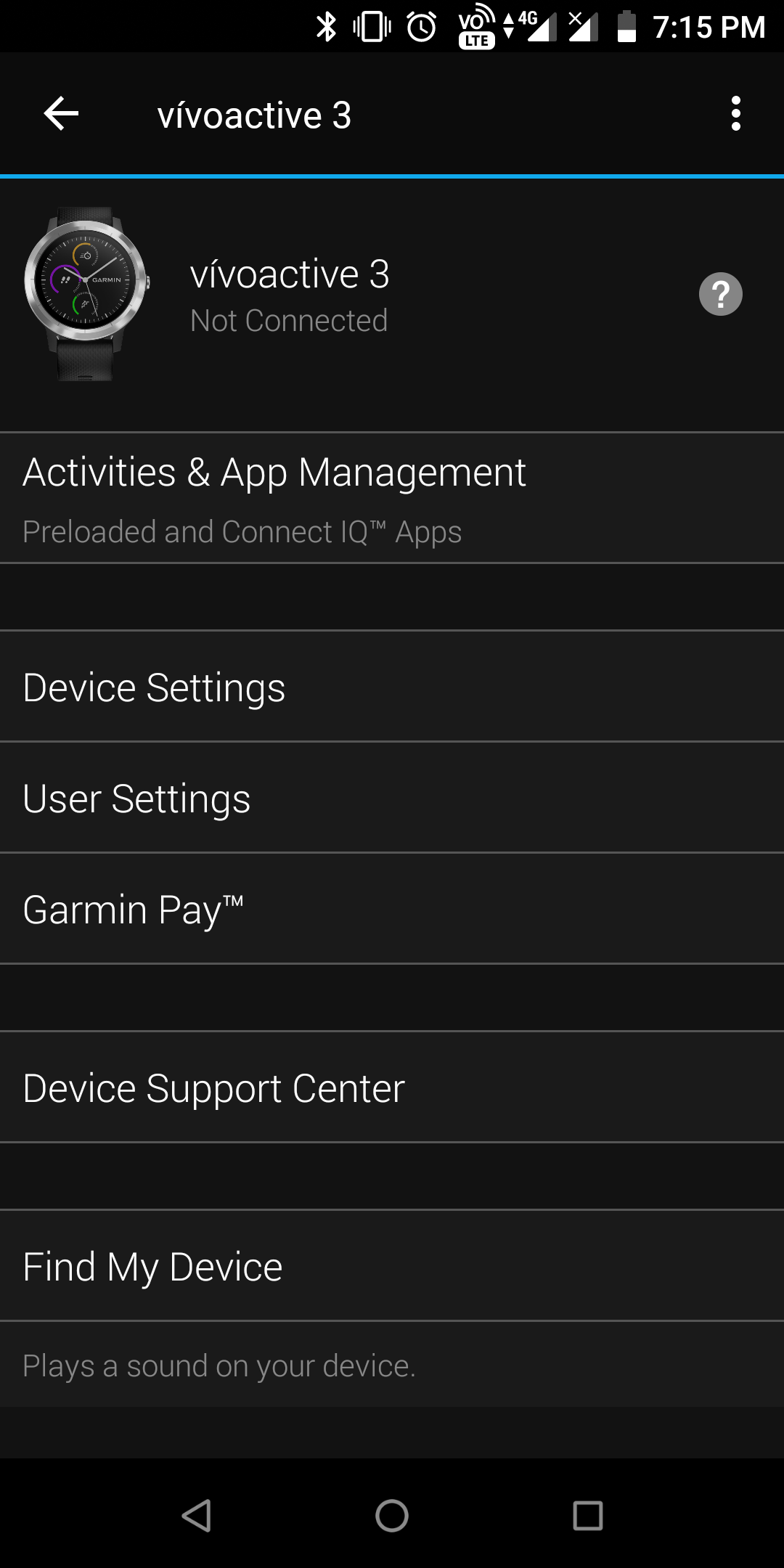Tap the help question mark icon
Viewport: 784px width, 1568px height.
(x=720, y=294)
